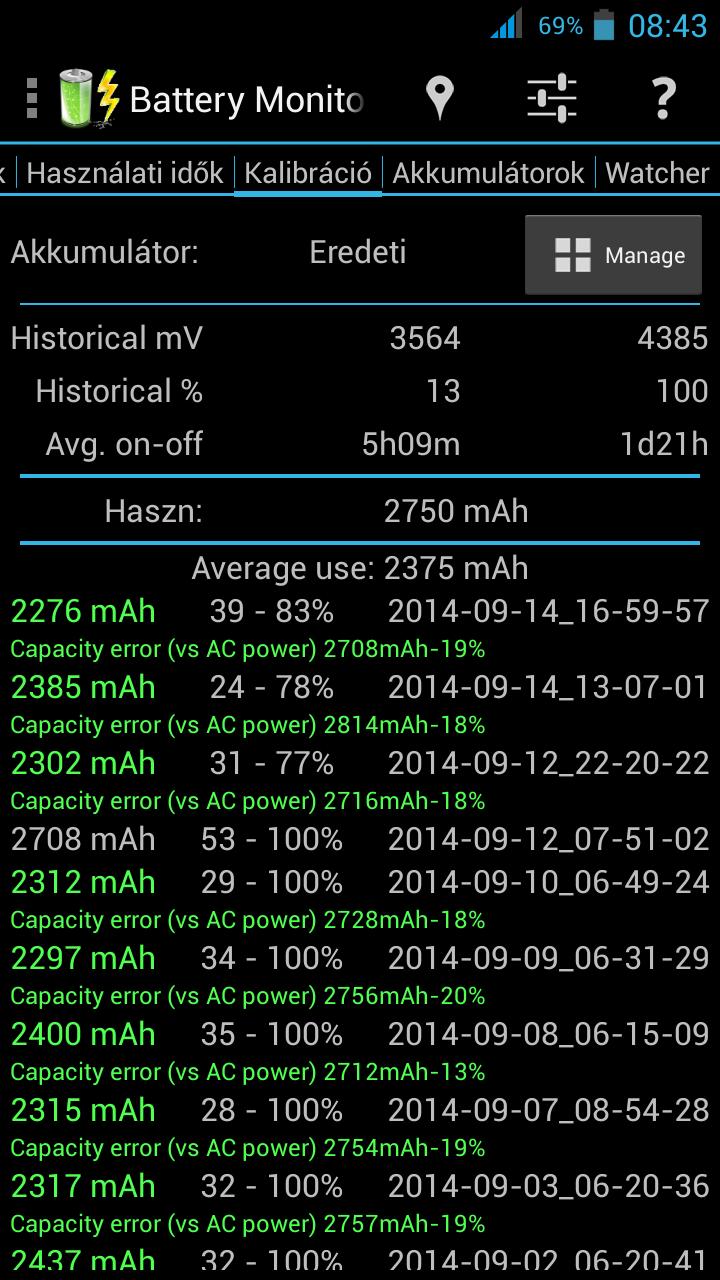The height and width of the screenshot is (1280, 720).
Task: Open the settings sliders icon
Action: (552, 98)
